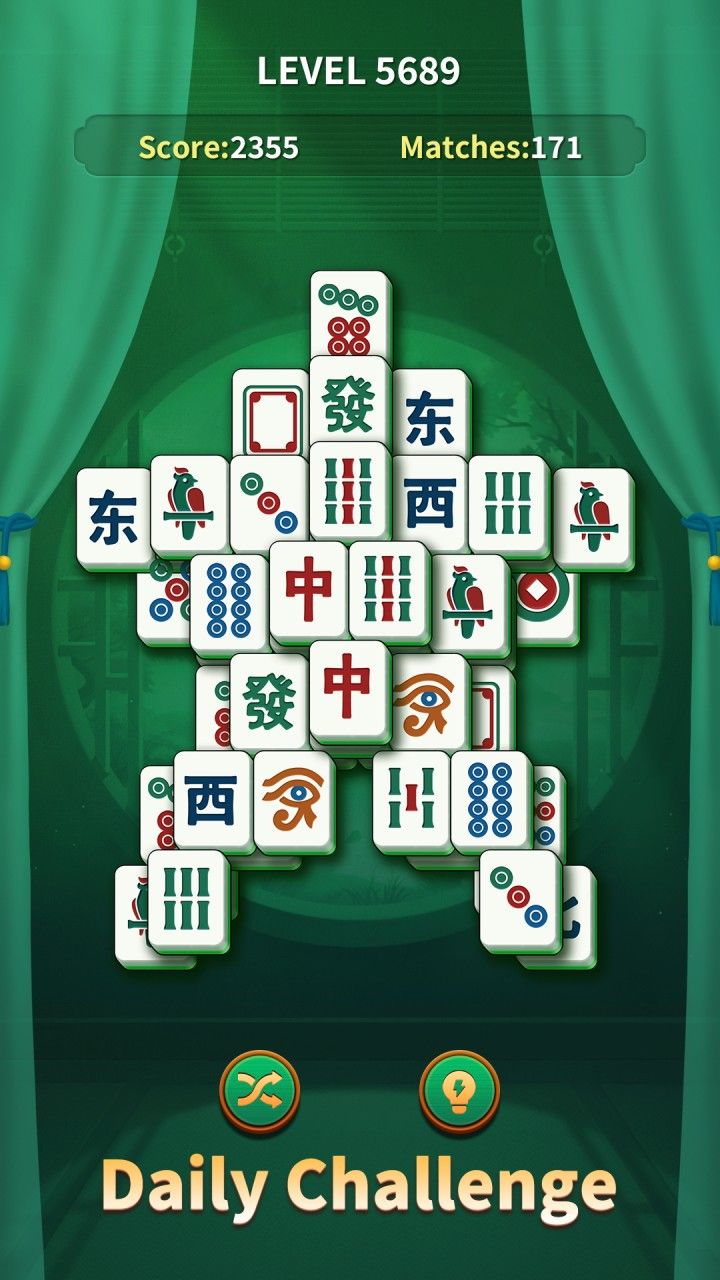Select the West tile beside the eye tile

click(213, 801)
